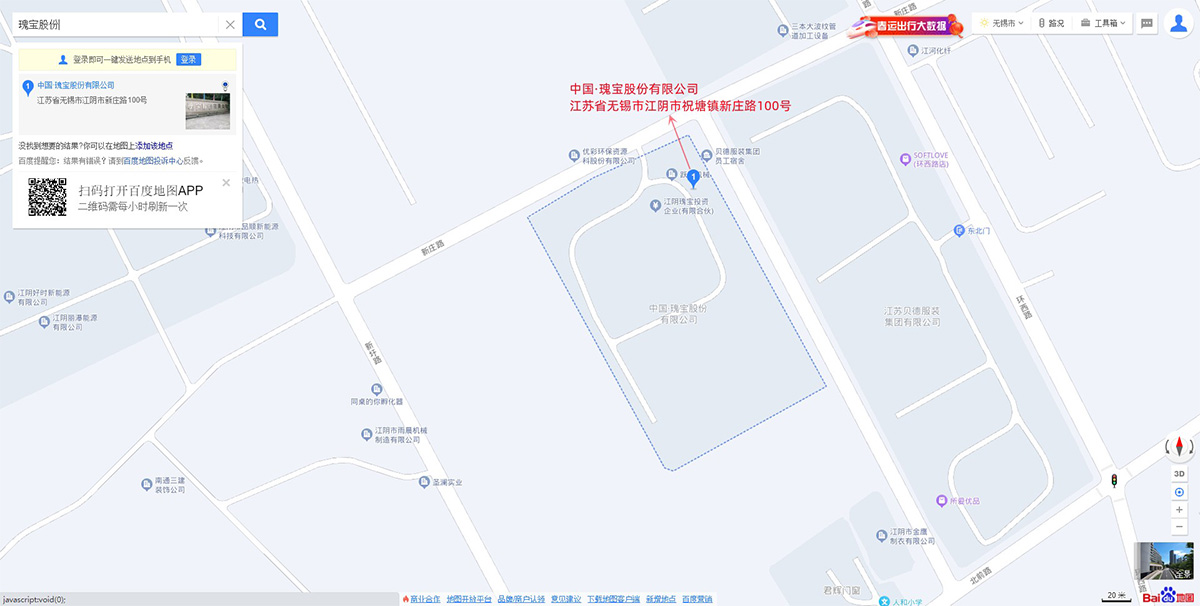Image resolution: width=1200 pixels, height=606 pixels.
Task: Focus the search field containing 瑰宝股份
Action: point(115,25)
